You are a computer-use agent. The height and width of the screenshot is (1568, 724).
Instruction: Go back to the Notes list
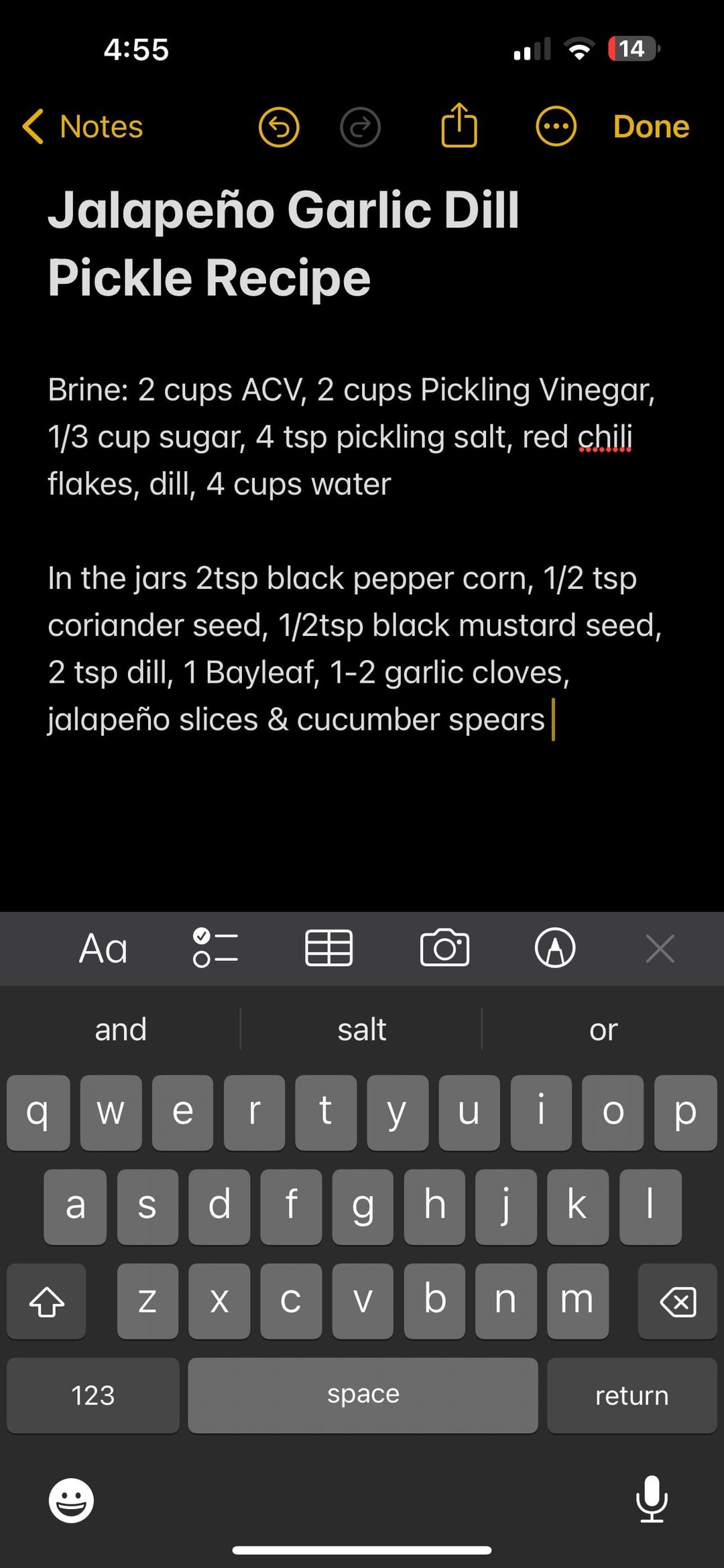tap(83, 127)
